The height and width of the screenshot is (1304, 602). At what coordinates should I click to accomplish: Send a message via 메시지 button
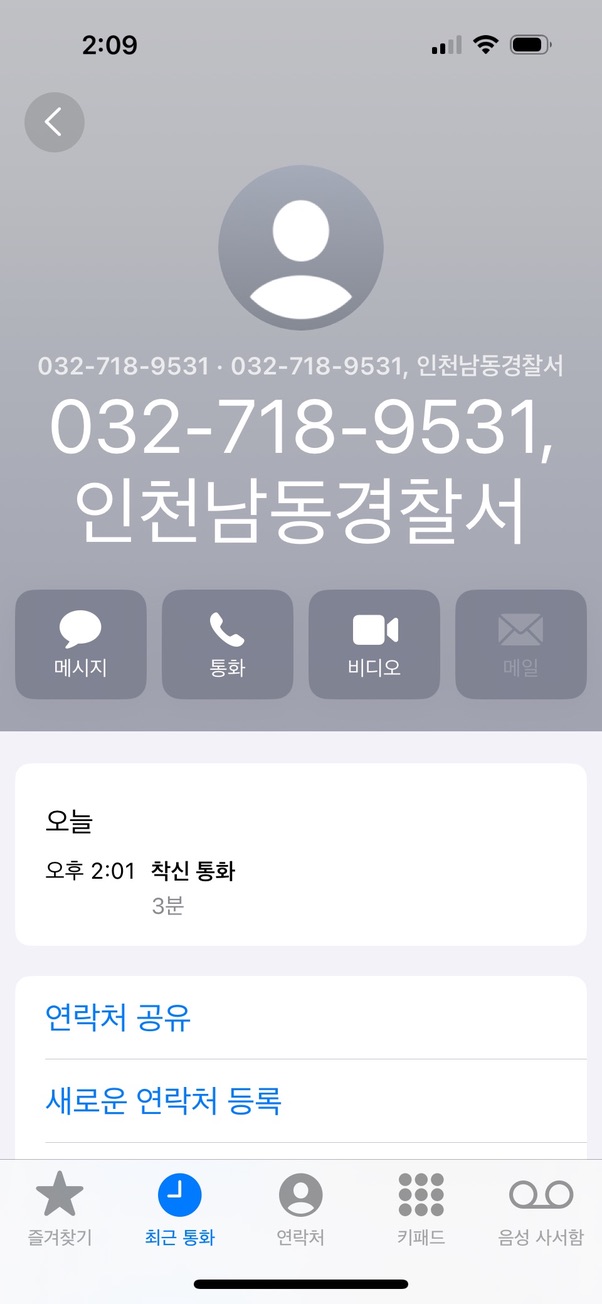[81, 644]
